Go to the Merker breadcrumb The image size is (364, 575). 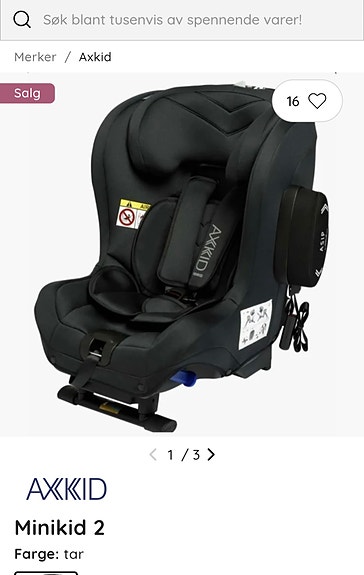tap(35, 57)
